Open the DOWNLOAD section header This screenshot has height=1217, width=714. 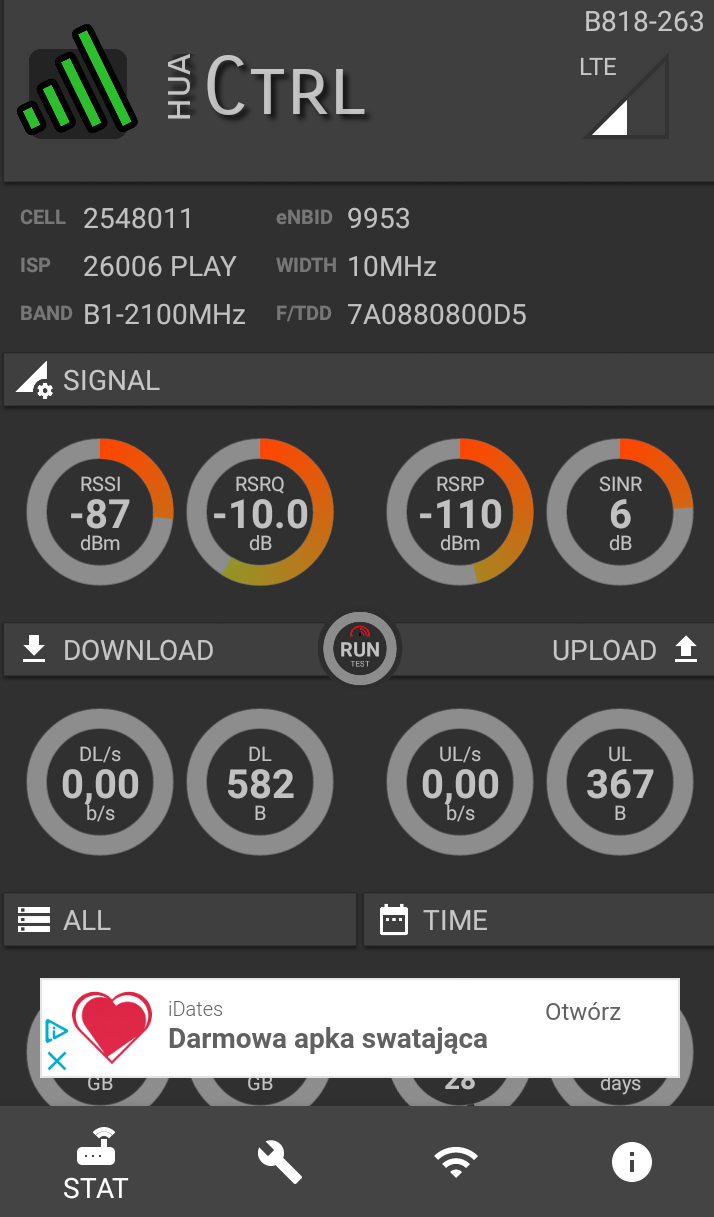pyautogui.click(x=165, y=650)
